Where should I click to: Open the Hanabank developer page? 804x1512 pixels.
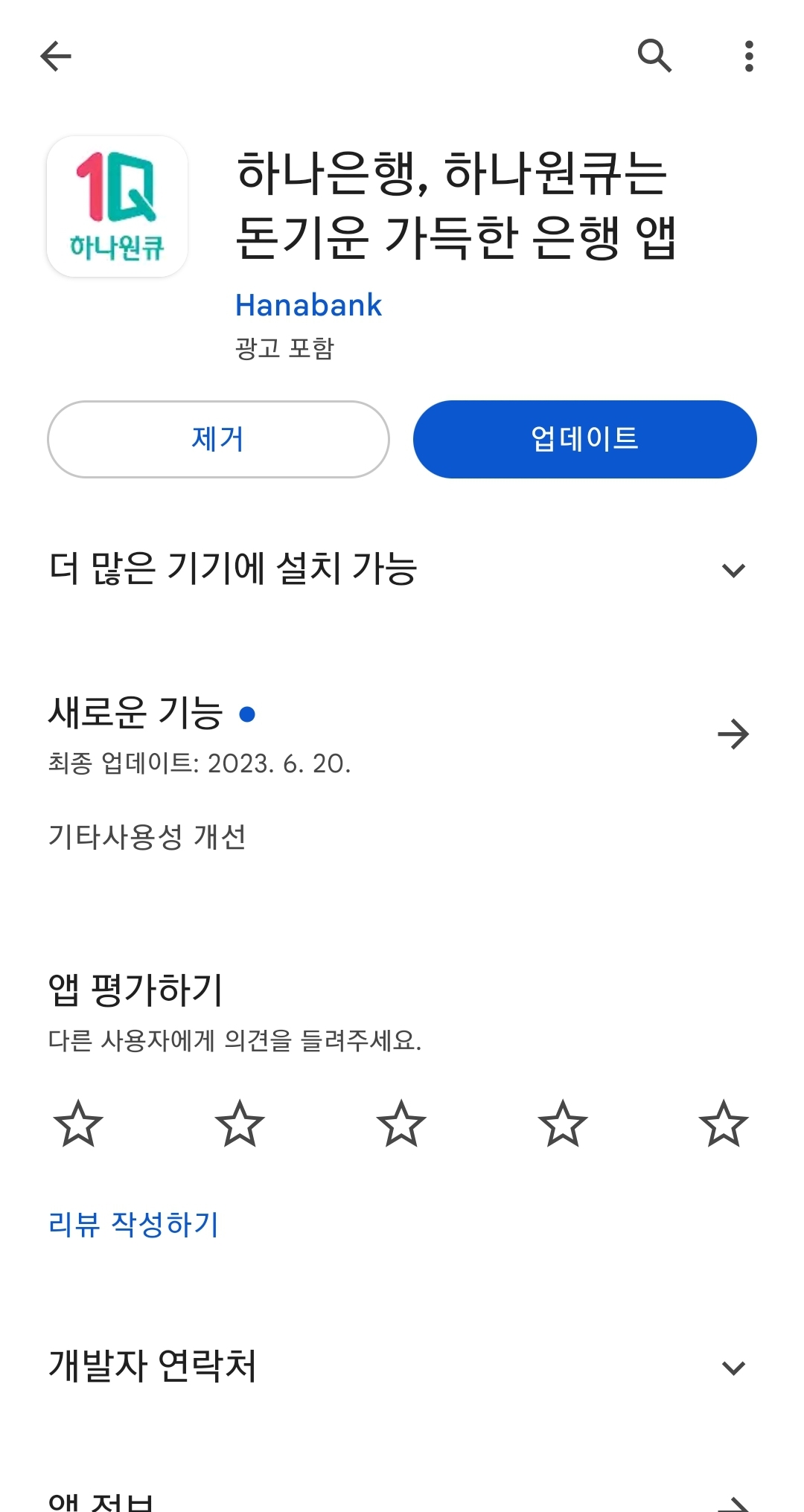click(307, 305)
